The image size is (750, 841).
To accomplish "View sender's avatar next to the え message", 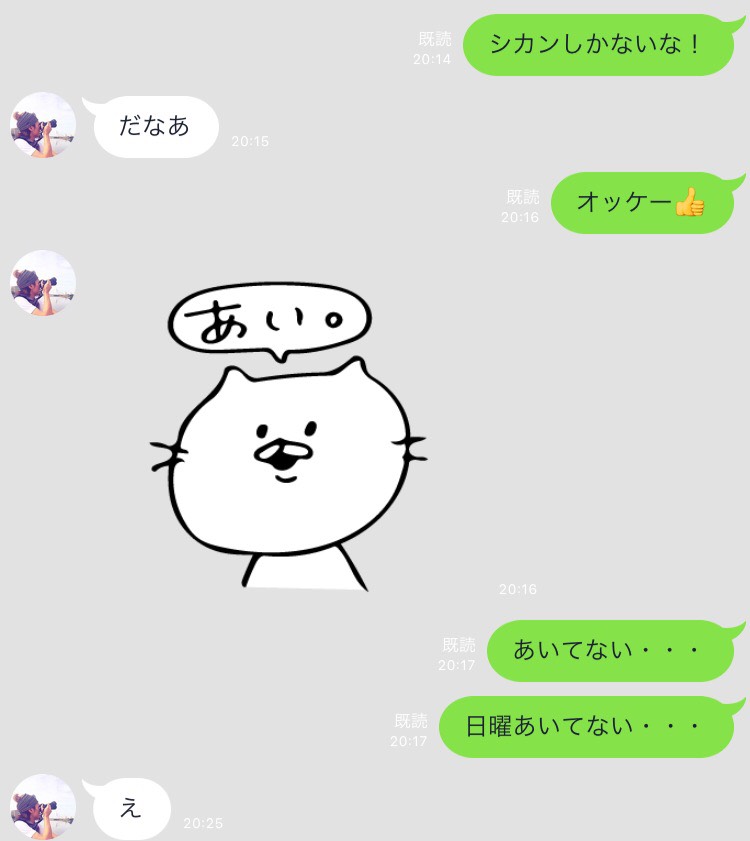I will (x=43, y=806).
